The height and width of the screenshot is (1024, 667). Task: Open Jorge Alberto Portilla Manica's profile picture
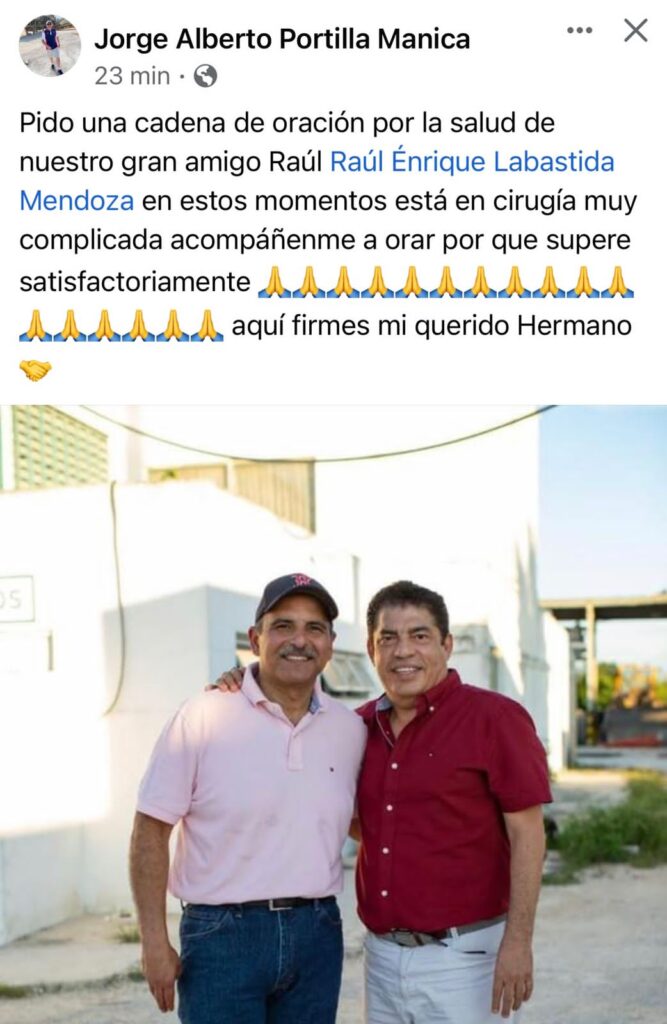tap(49, 45)
